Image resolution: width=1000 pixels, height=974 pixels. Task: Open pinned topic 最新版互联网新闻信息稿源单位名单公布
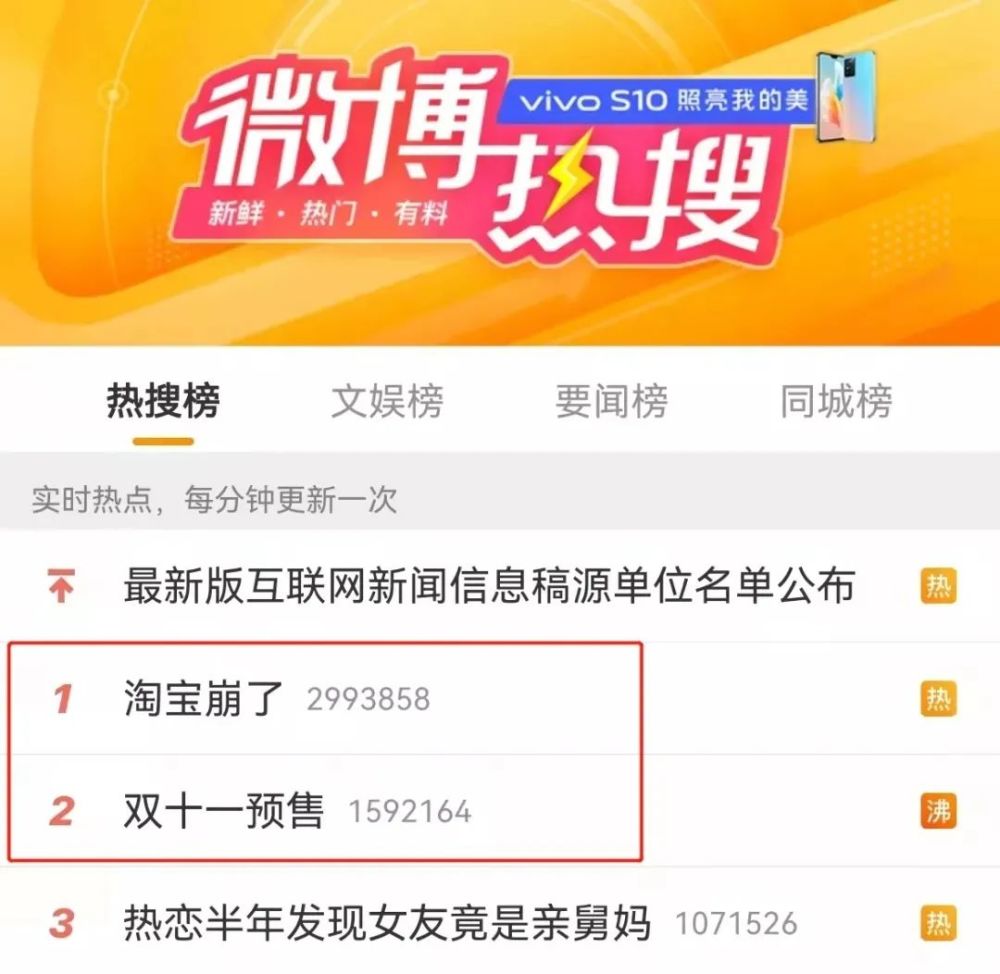[x=488, y=586]
